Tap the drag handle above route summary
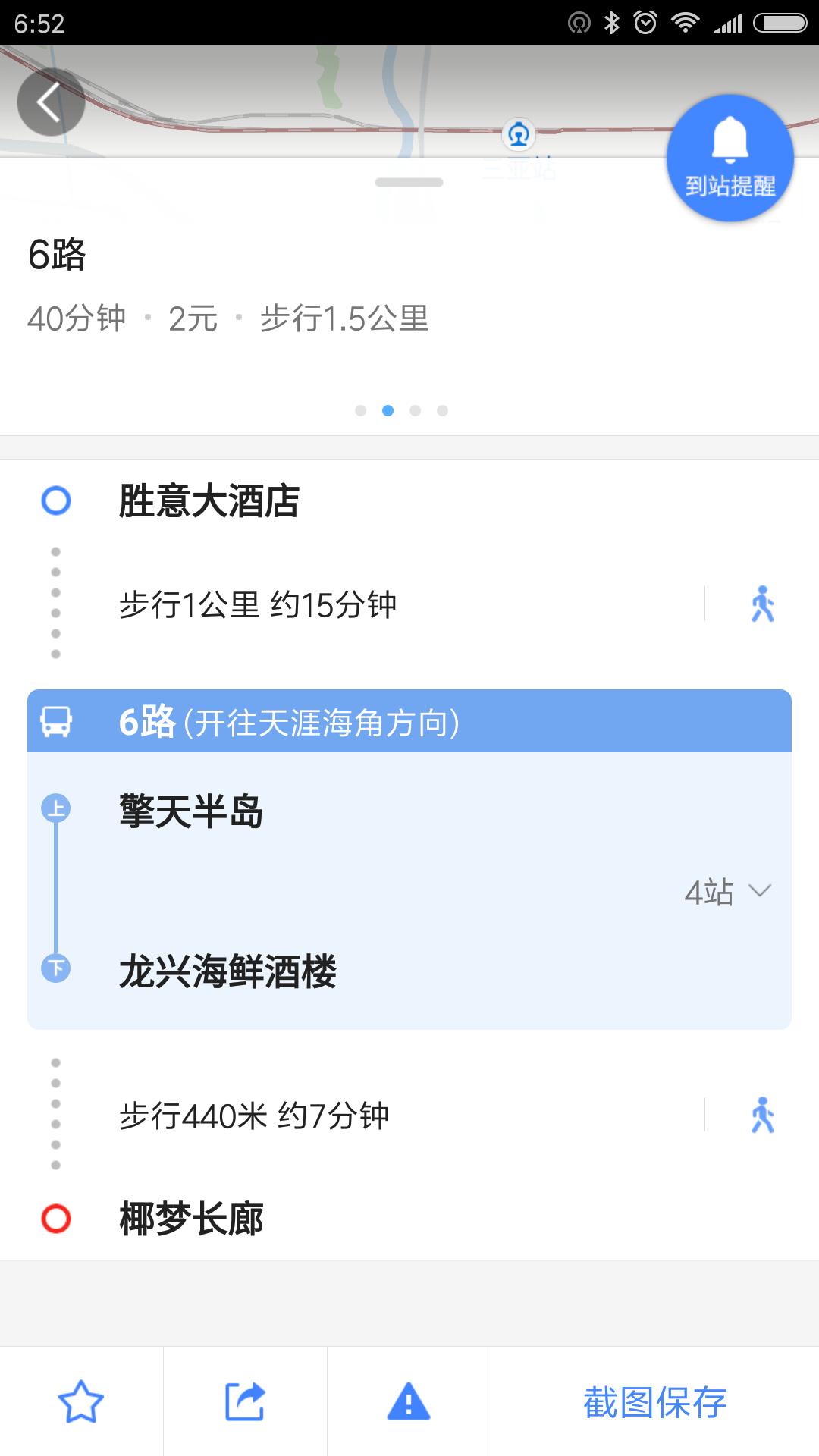Image resolution: width=819 pixels, height=1456 pixels. [409, 182]
